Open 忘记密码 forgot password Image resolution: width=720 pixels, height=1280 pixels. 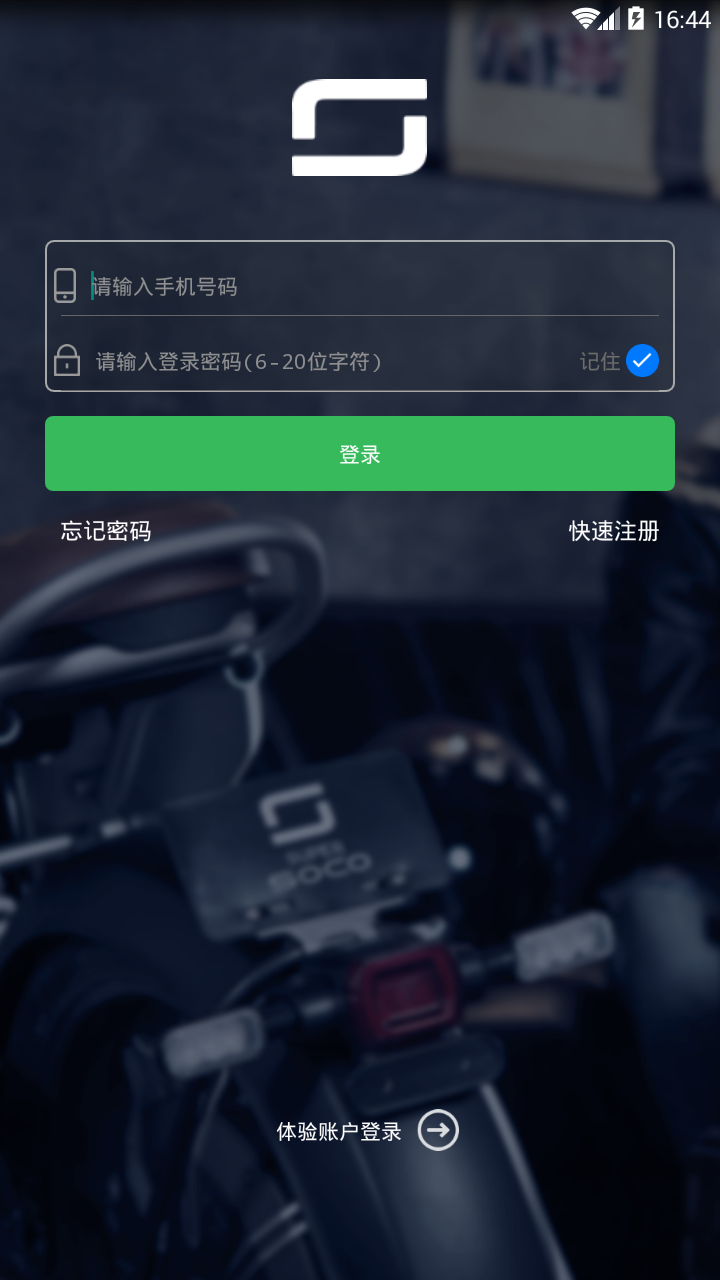tap(106, 531)
